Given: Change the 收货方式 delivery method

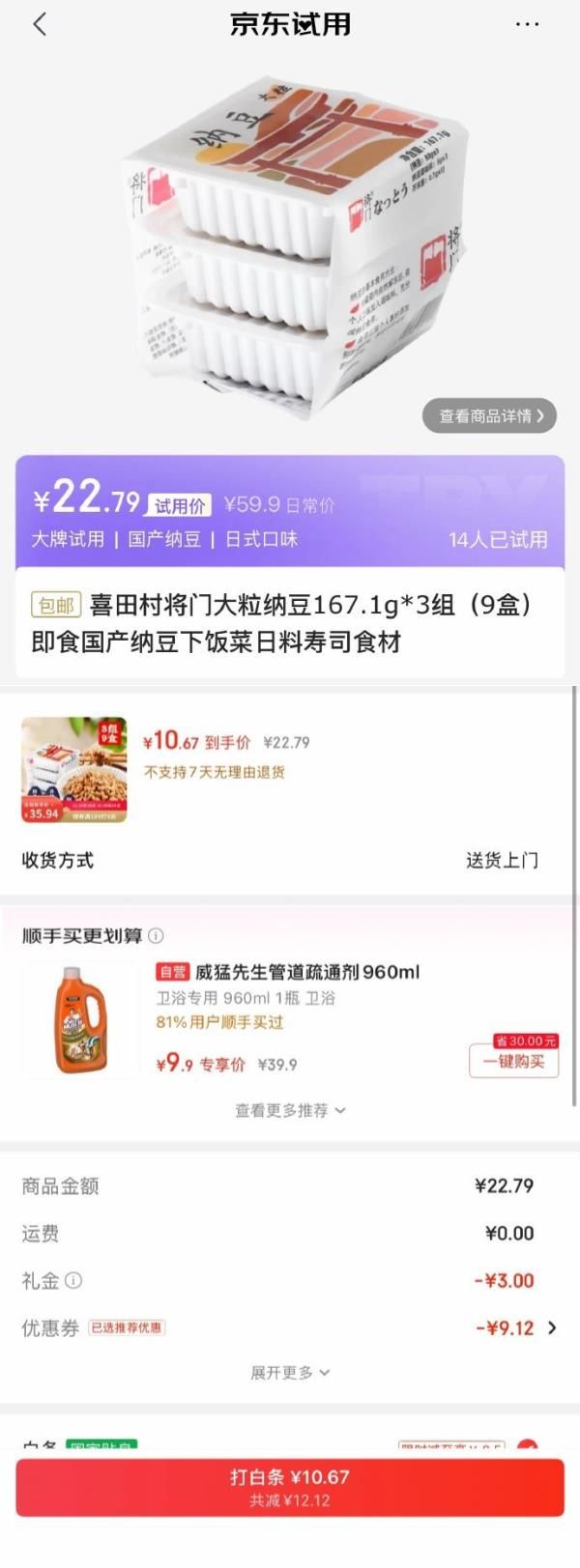Looking at the screenshot, I should (502, 860).
